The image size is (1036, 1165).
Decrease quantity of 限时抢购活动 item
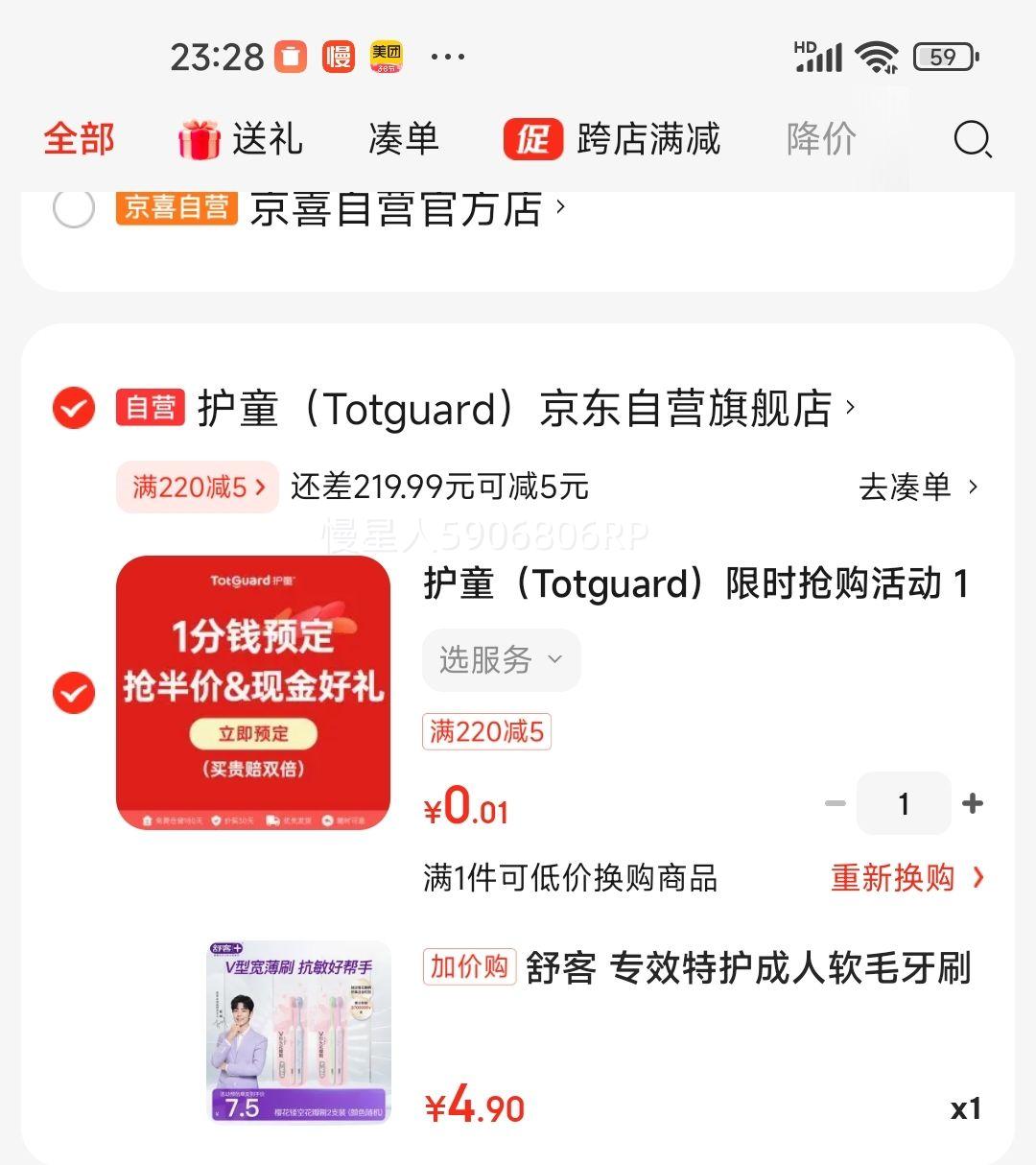(x=836, y=804)
